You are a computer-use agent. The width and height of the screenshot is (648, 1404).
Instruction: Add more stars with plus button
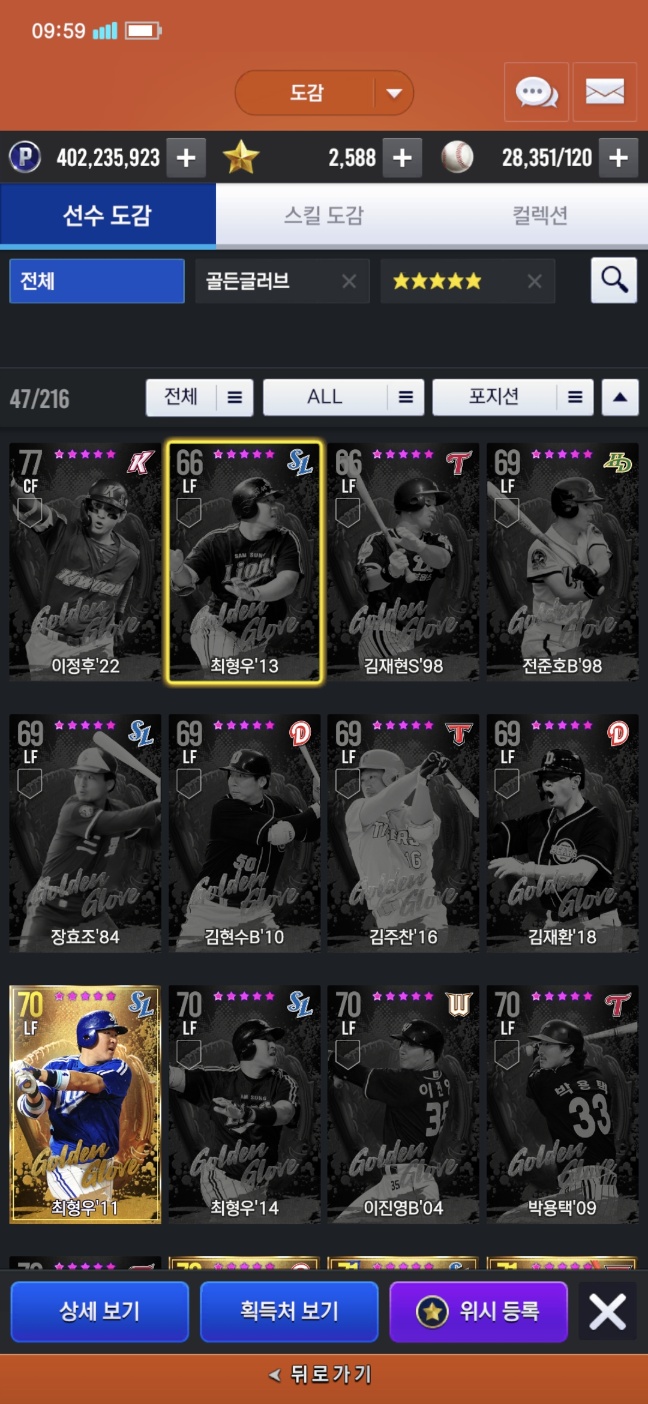click(401, 157)
